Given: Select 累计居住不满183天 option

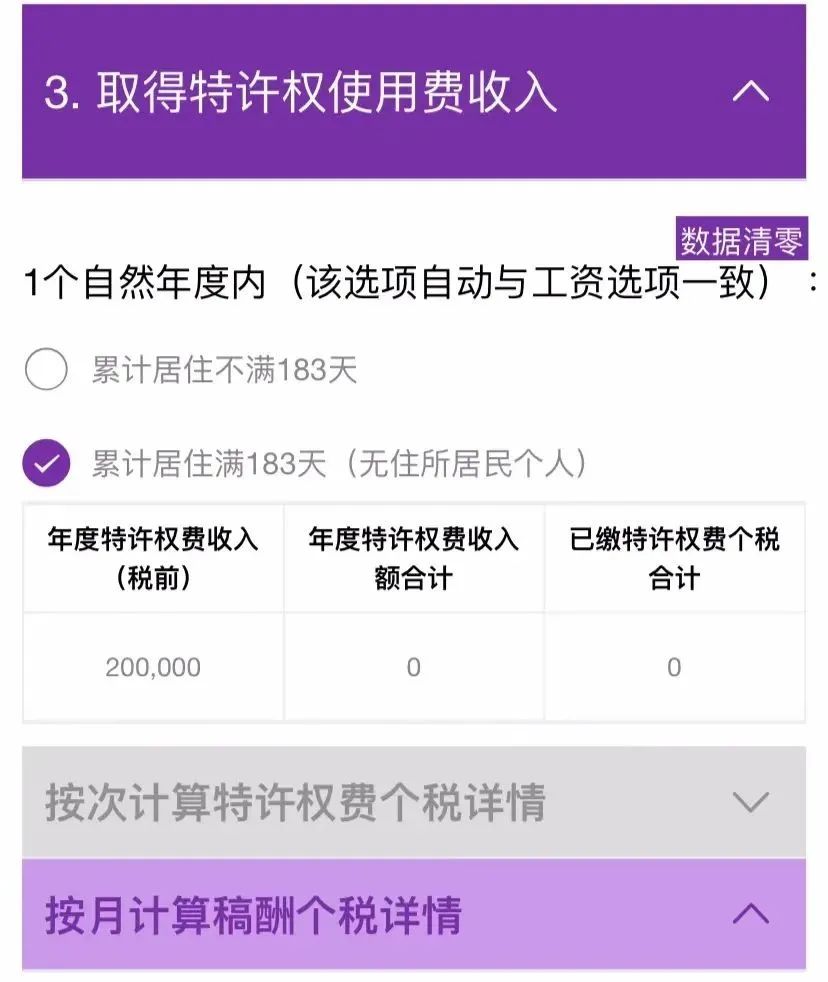Looking at the screenshot, I should 47,371.
